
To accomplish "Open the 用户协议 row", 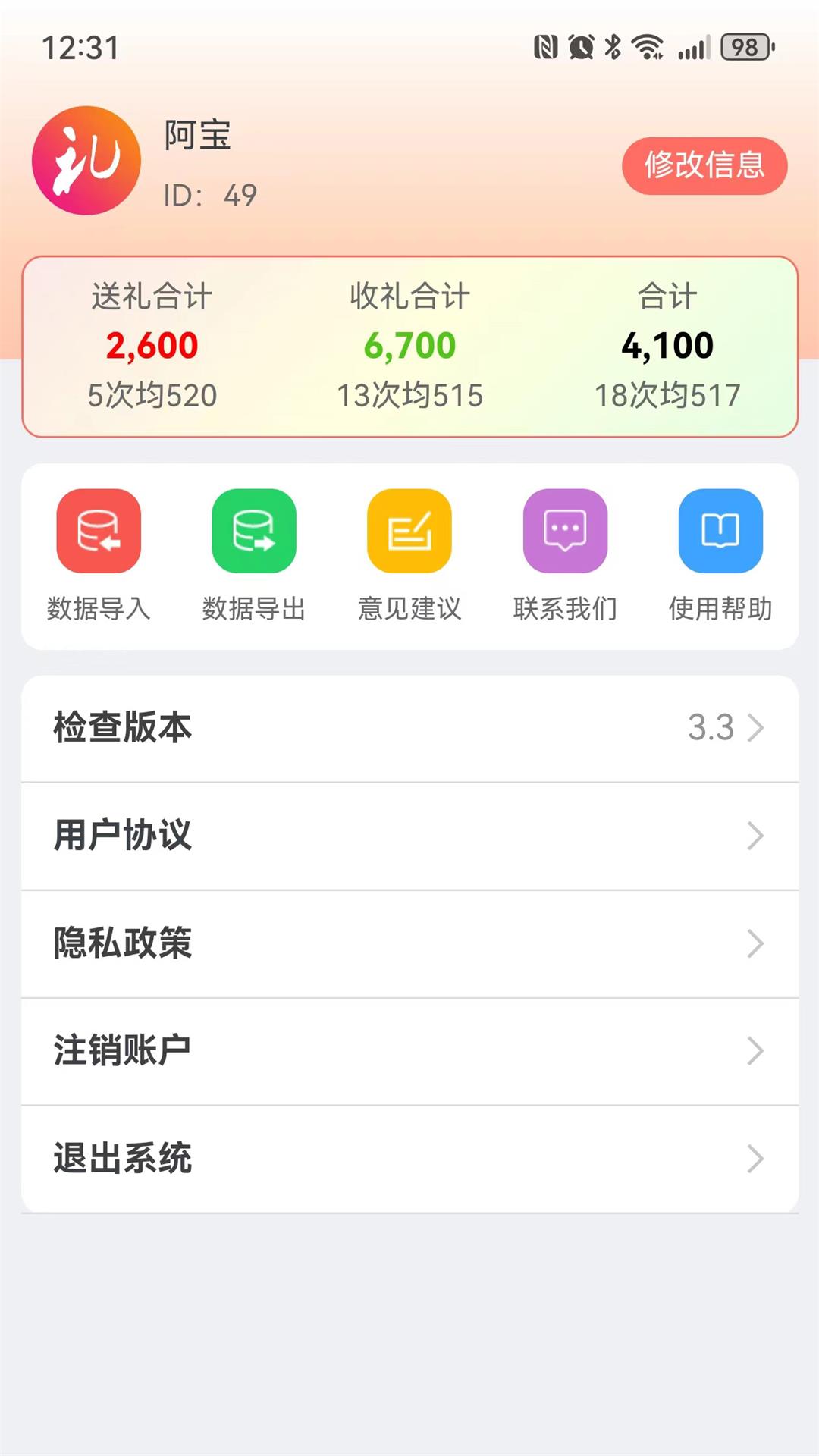I will click(409, 836).
